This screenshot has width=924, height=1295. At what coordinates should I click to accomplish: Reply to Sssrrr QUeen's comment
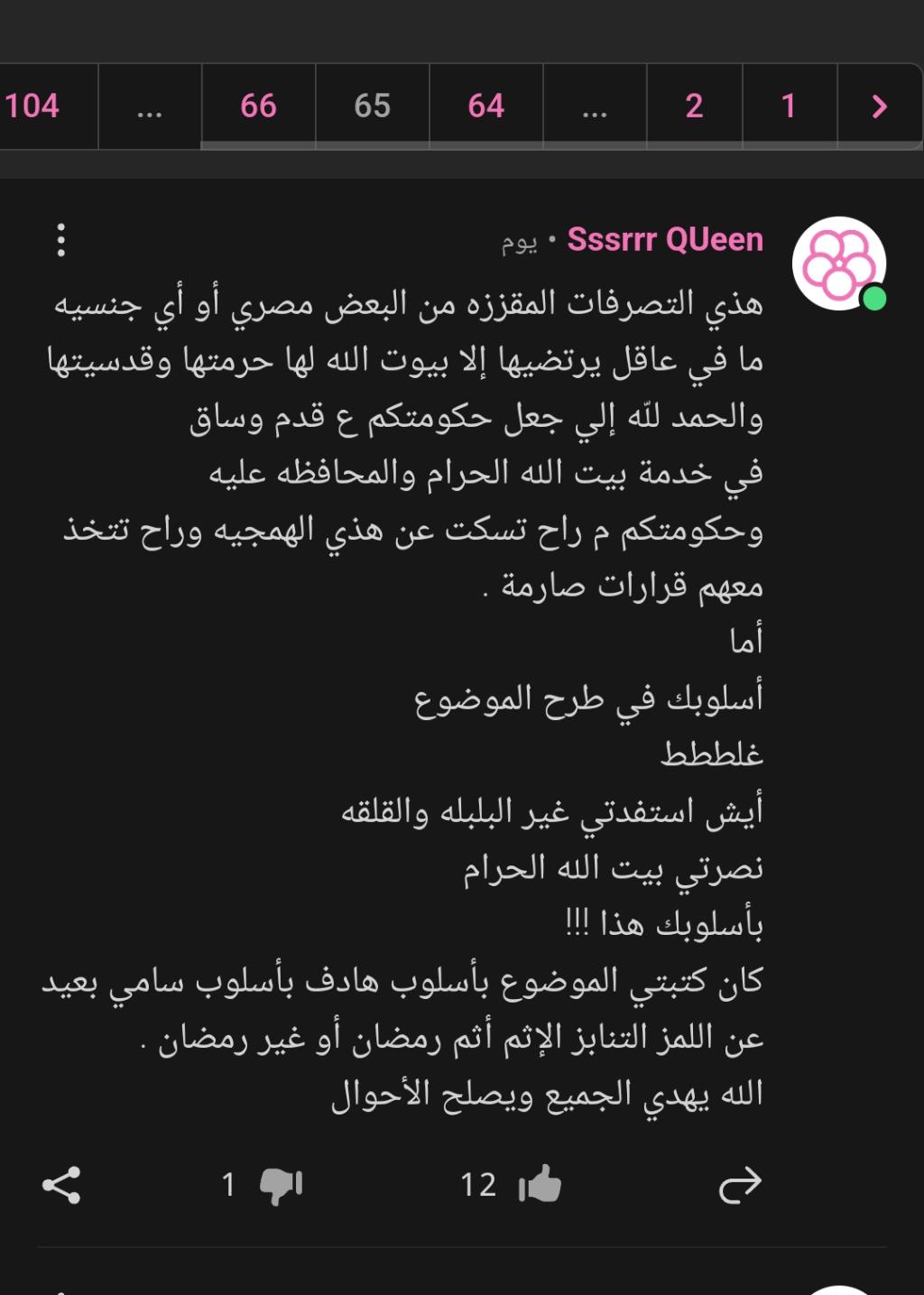(x=740, y=1185)
